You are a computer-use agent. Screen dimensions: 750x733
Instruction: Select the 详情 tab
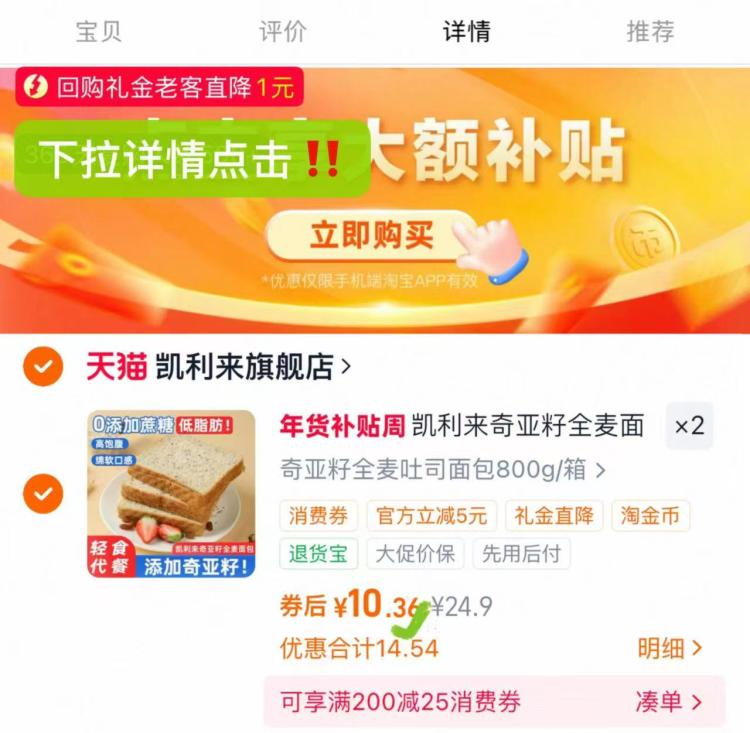click(466, 31)
